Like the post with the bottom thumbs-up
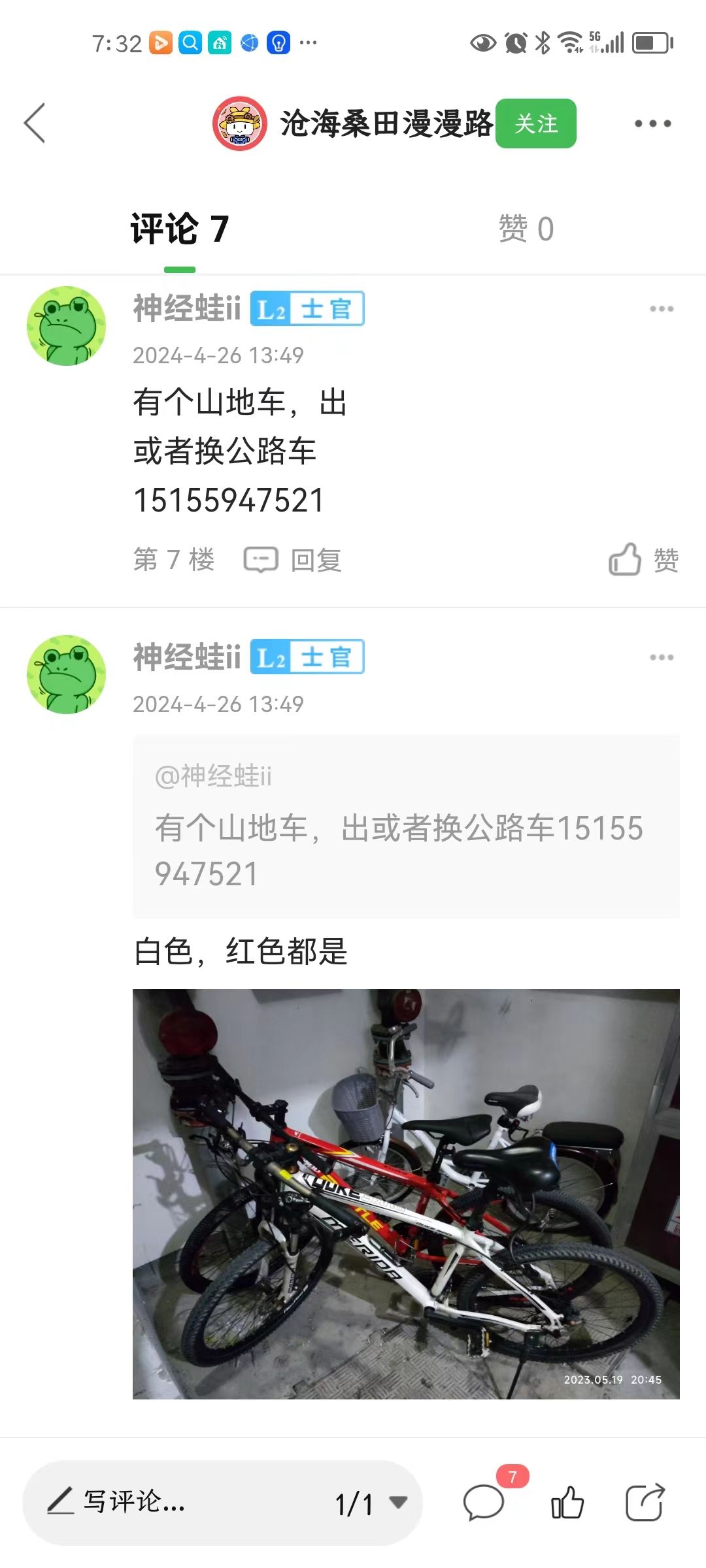706x1568 pixels. (567, 1502)
